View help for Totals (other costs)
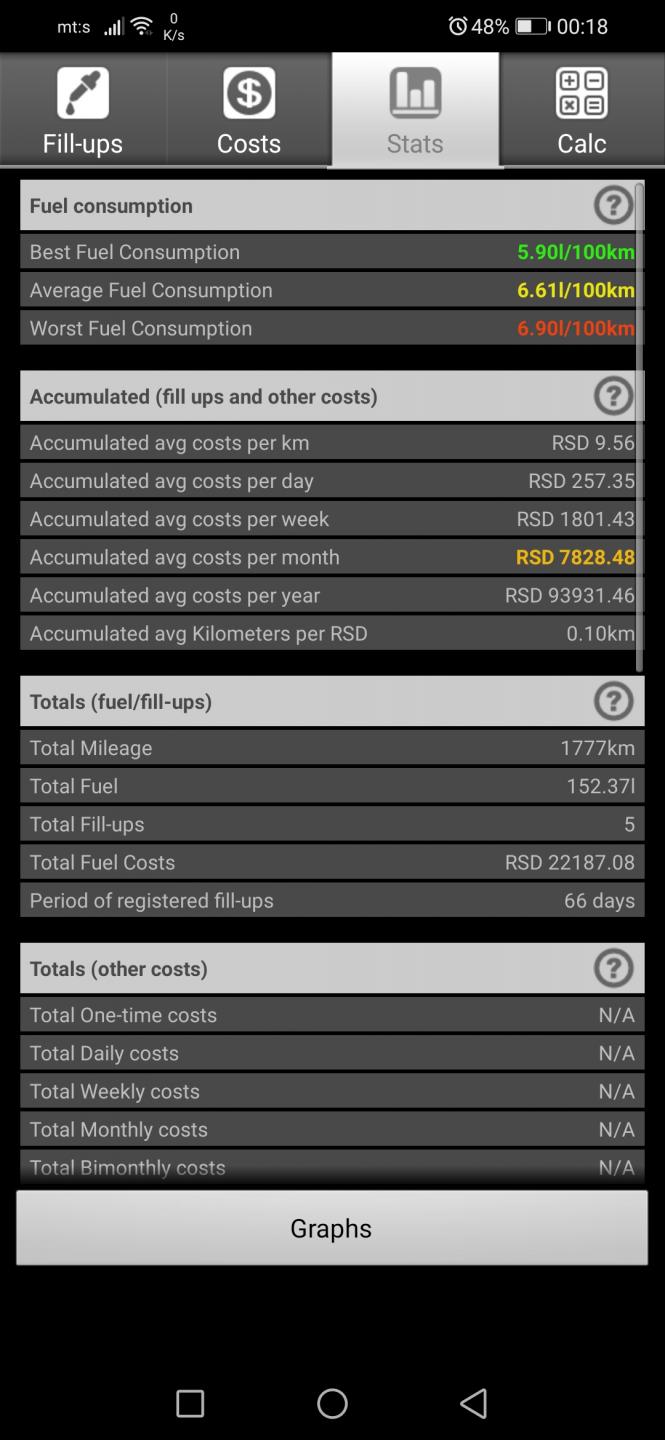The image size is (665, 1440). 613,969
